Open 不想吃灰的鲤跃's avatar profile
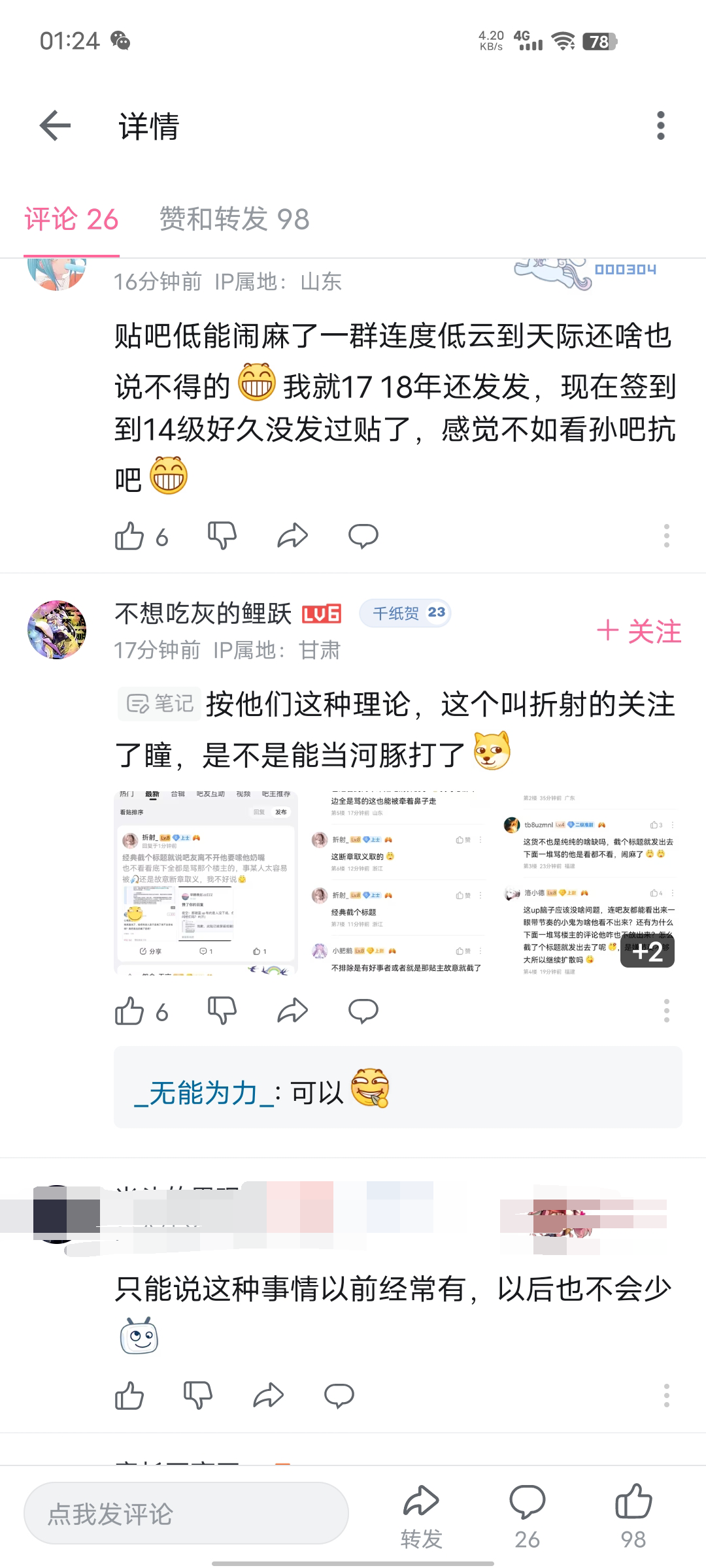The width and height of the screenshot is (706, 1568). [x=57, y=630]
